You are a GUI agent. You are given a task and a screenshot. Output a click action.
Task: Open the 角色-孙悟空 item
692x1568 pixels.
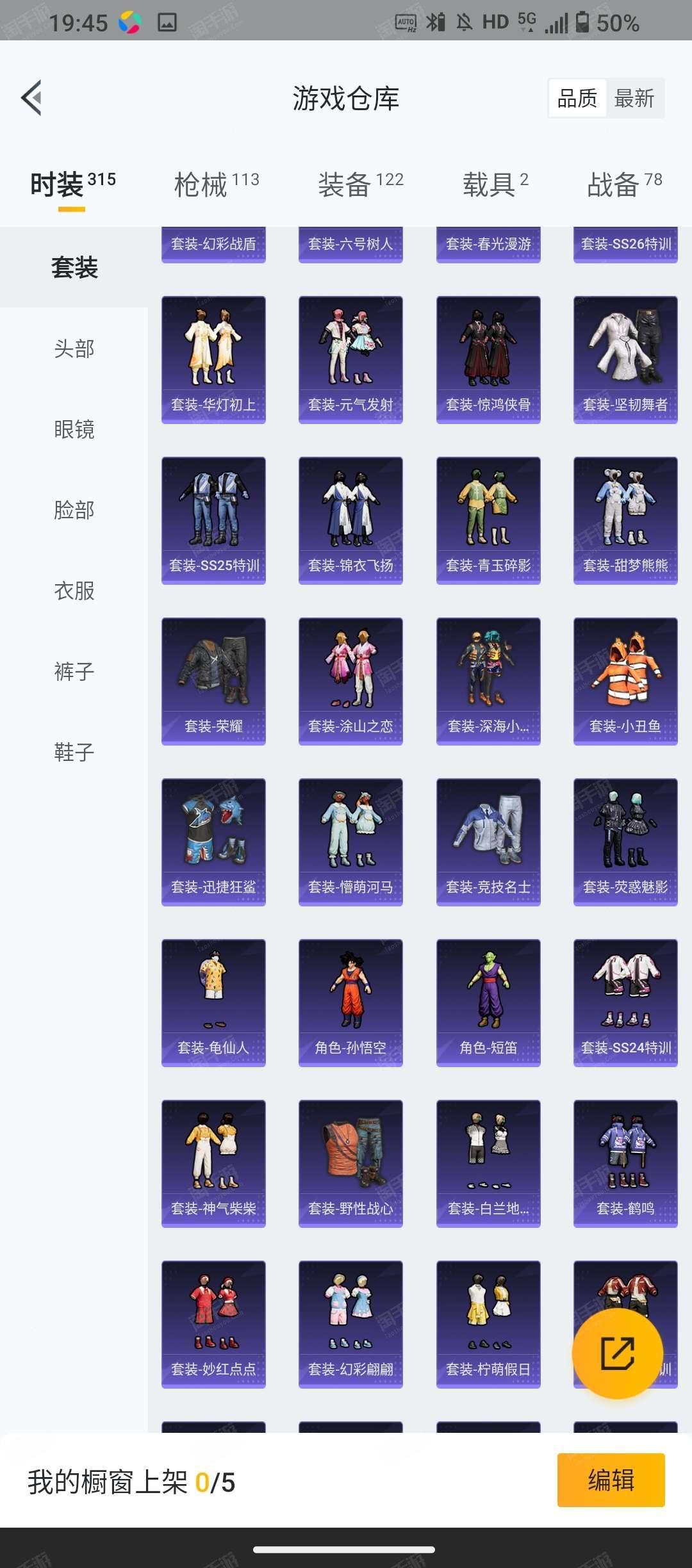coord(350,1002)
